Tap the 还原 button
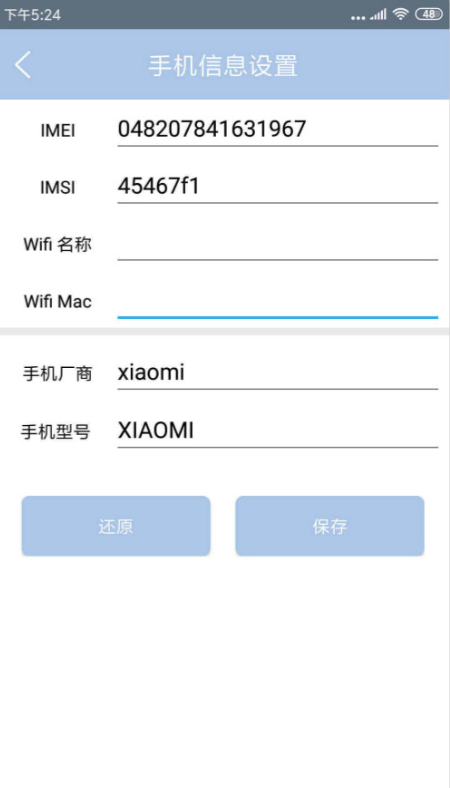450x788 pixels. pyautogui.click(x=116, y=526)
